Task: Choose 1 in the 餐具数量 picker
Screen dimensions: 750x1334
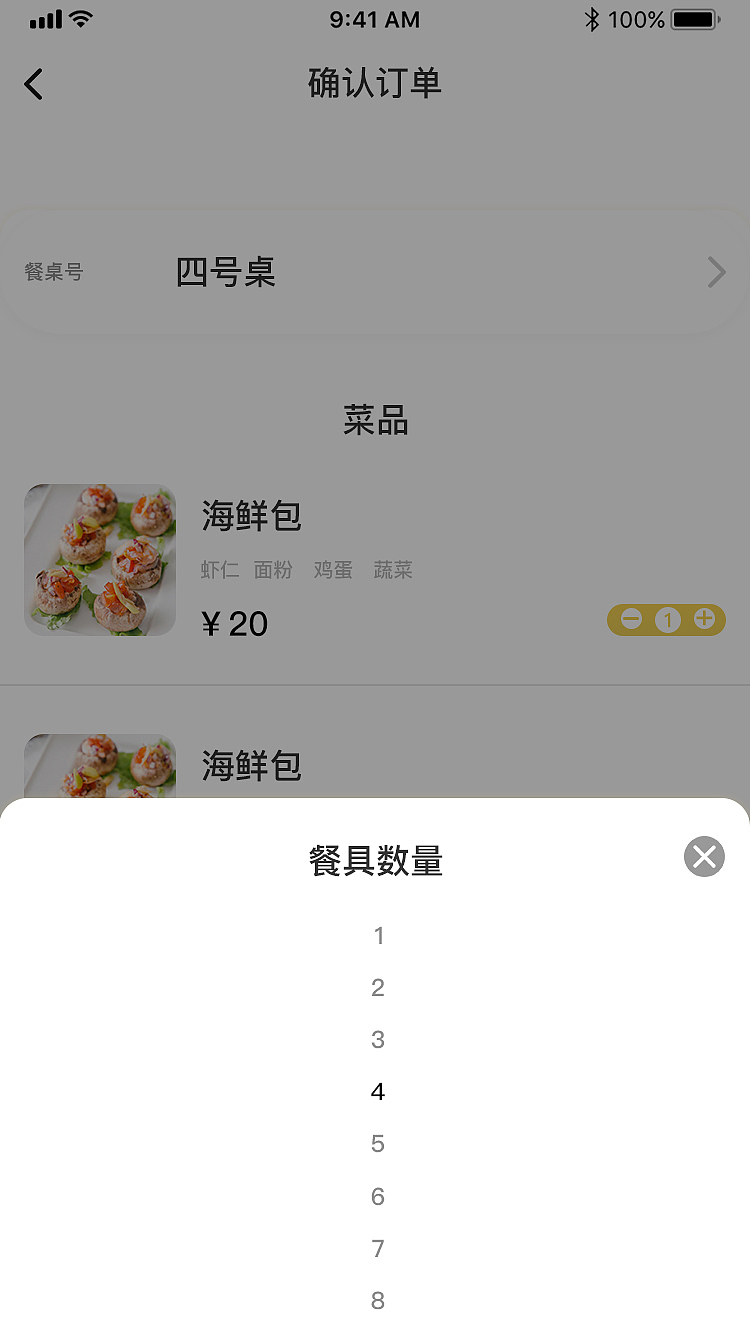Action: [377, 935]
